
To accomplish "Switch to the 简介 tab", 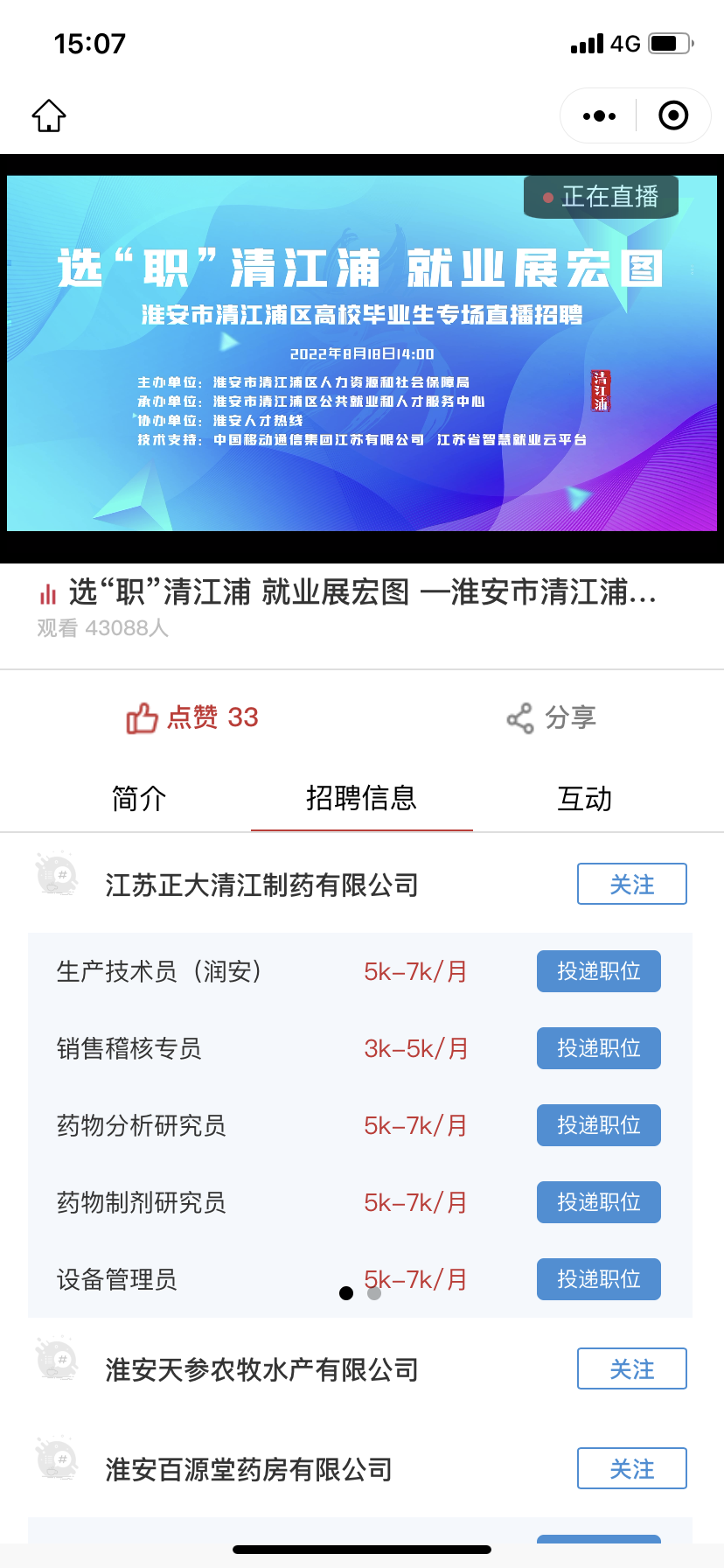I will coord(139,798).
